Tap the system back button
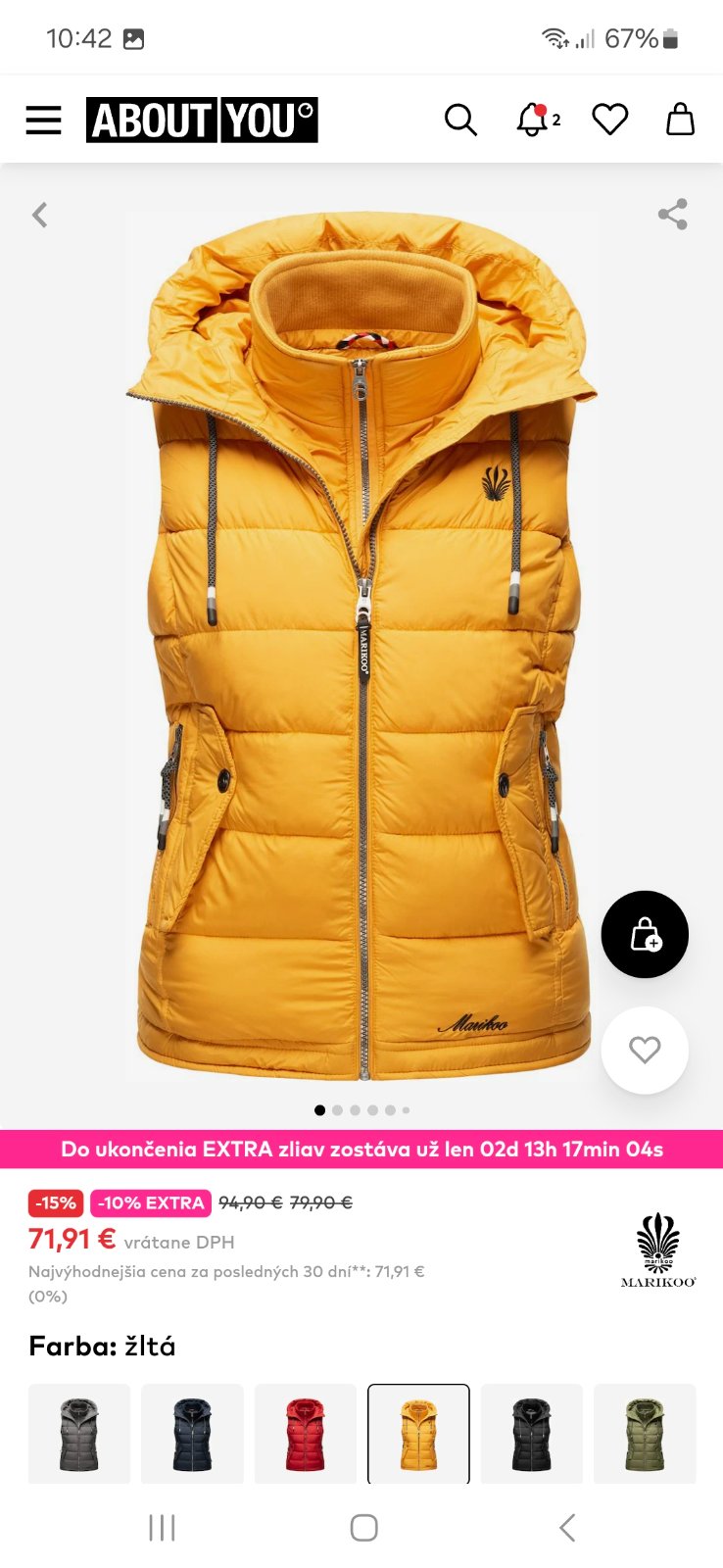This screenshot has width=723, height=1568. pyautogui.click(x=567, y=1527)
